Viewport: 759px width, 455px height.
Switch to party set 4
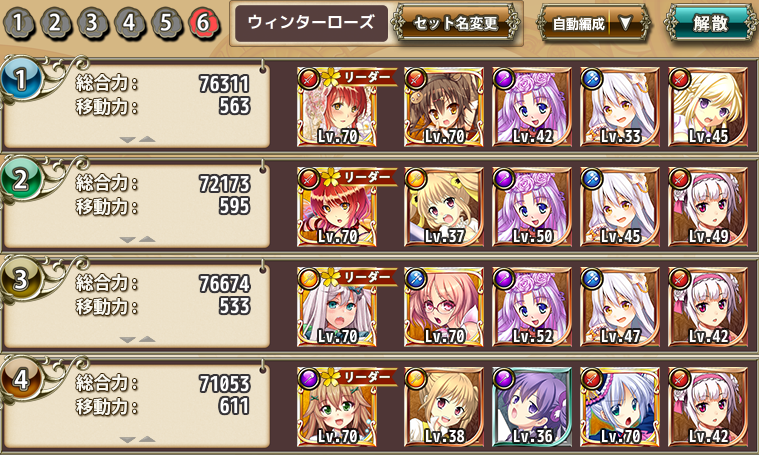tap(130, 22)
